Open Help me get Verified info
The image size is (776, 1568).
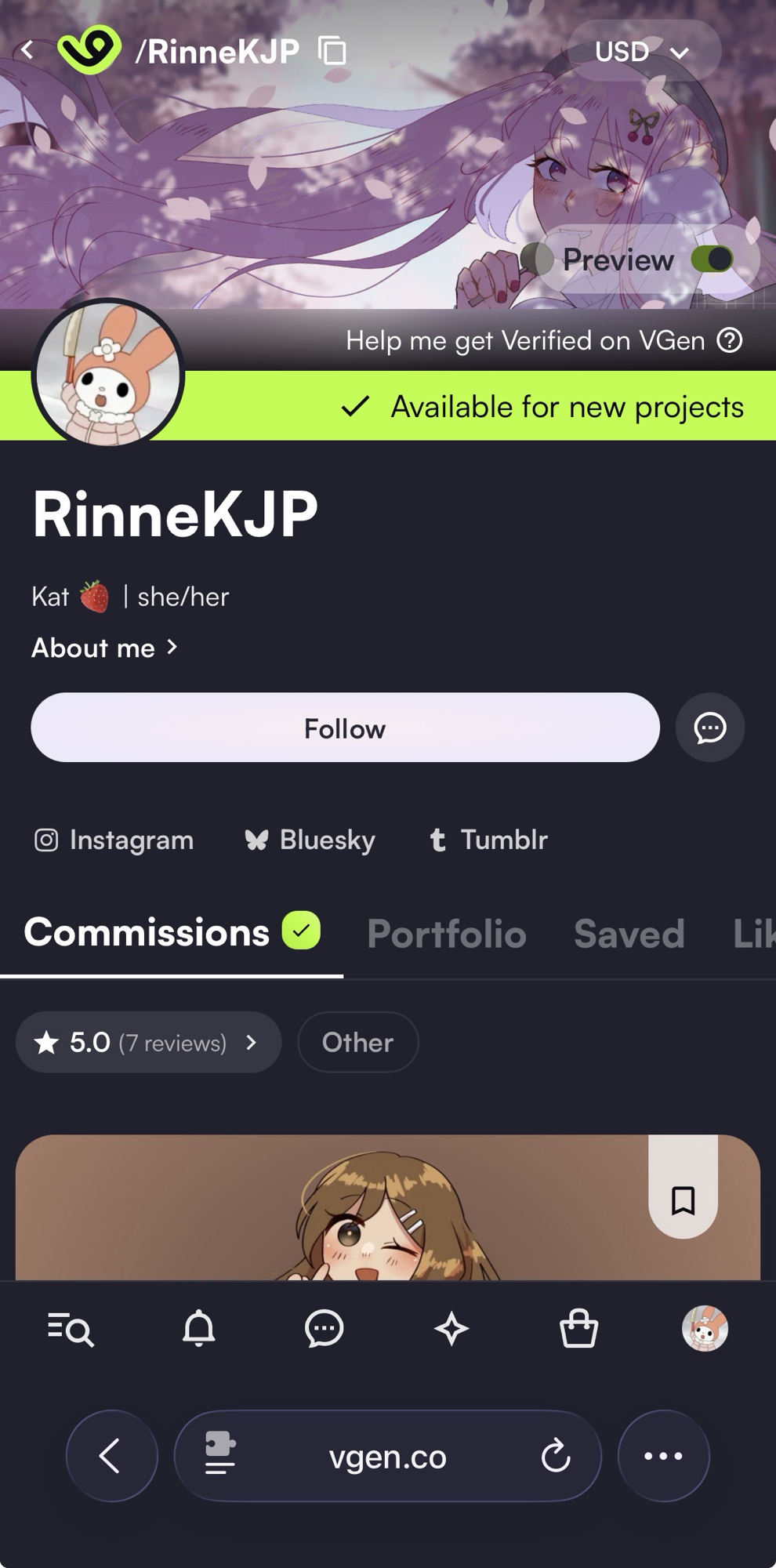point(730,340)
